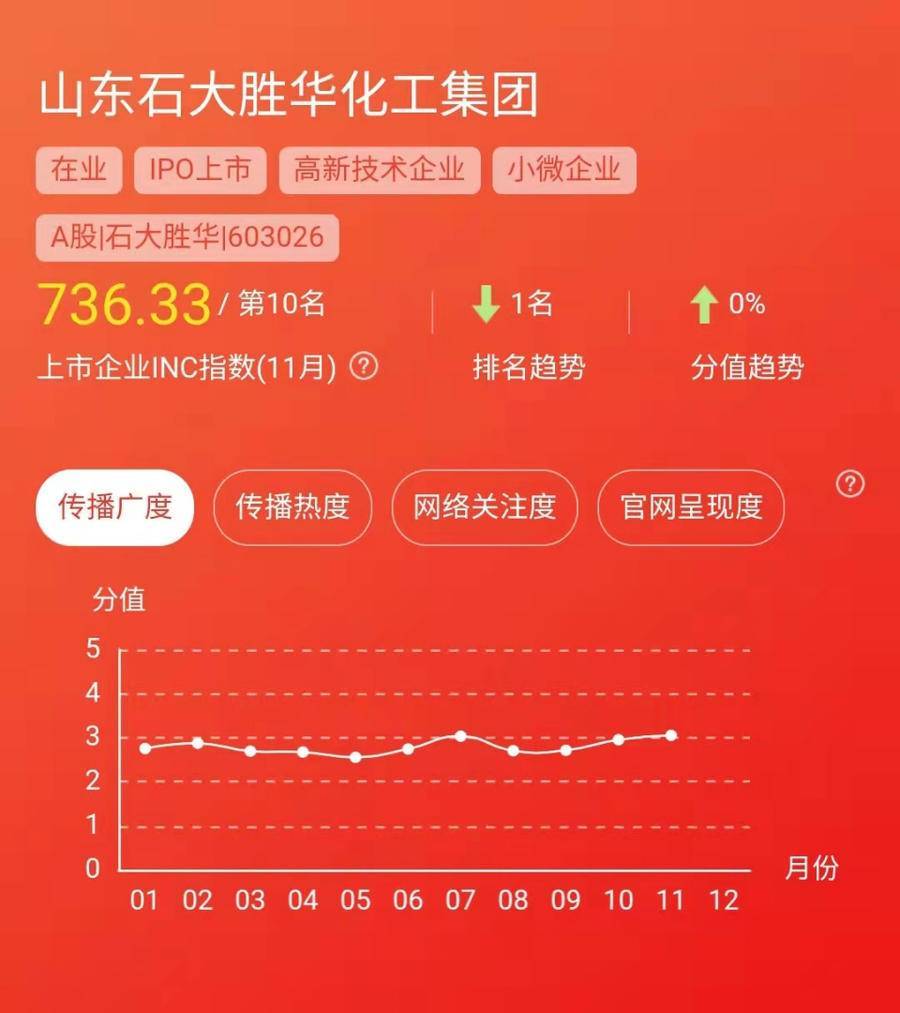900x1013 pixels.
Task: Switch to the 传播热度 tab
Action: (292, 507)
